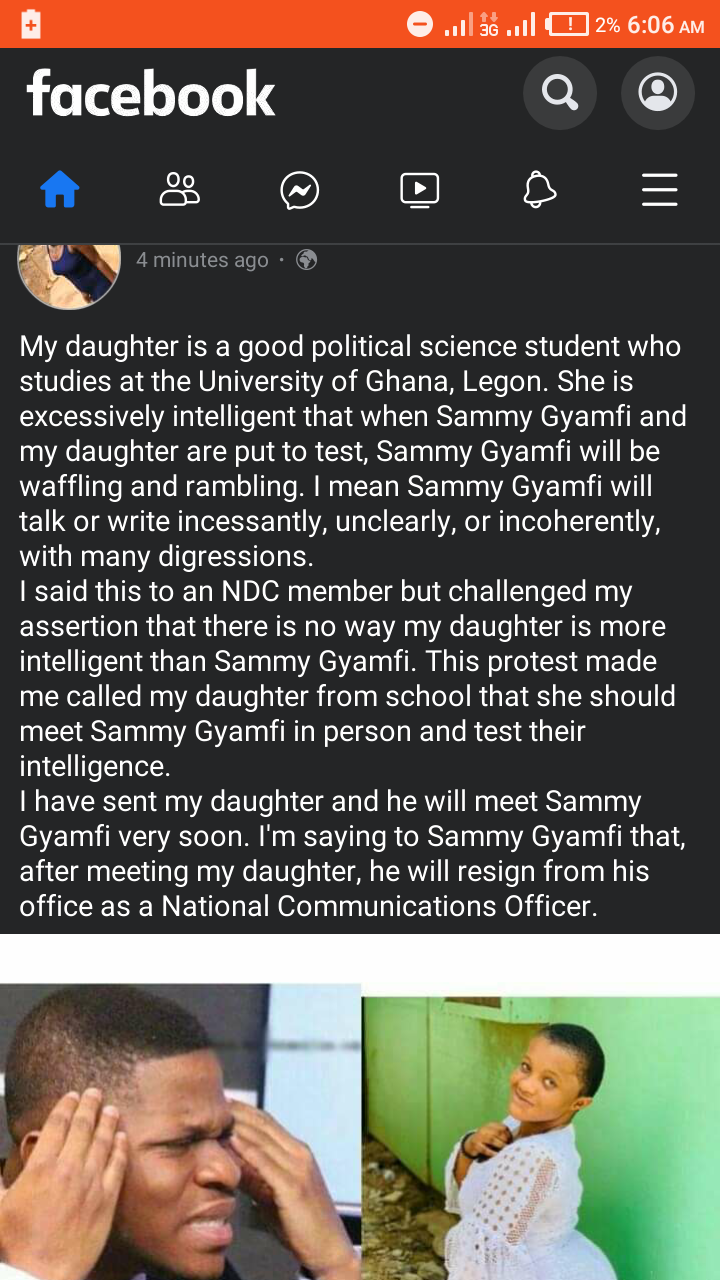The height and width of the screenshot is (1280, 720).
Task: Open the profile account icon
Action: click(x=658, y=93)
